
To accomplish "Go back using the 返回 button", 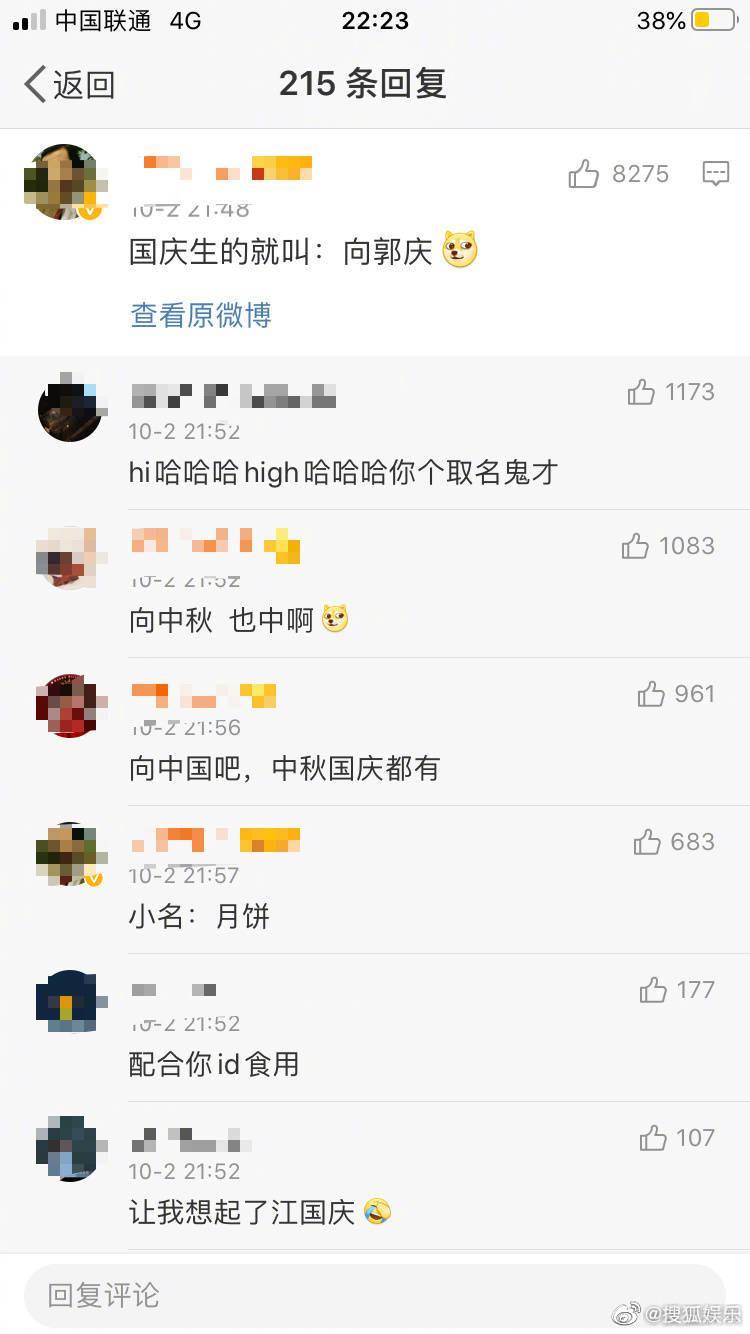I will pos(68,84).
